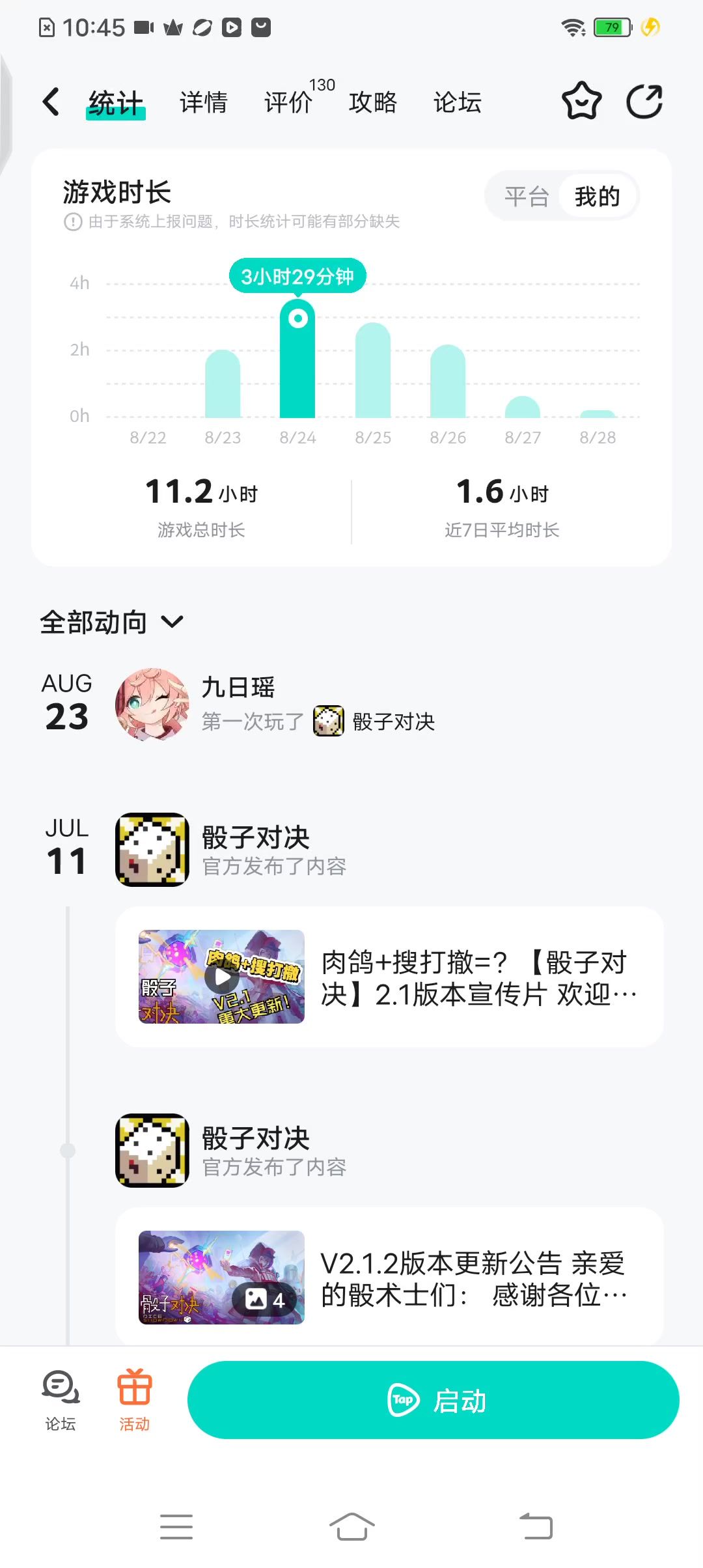Switch to the 攻略 tab
The width and height of the screenshot is (703, 1568).
pyautogui.click(x=372, y=103)
